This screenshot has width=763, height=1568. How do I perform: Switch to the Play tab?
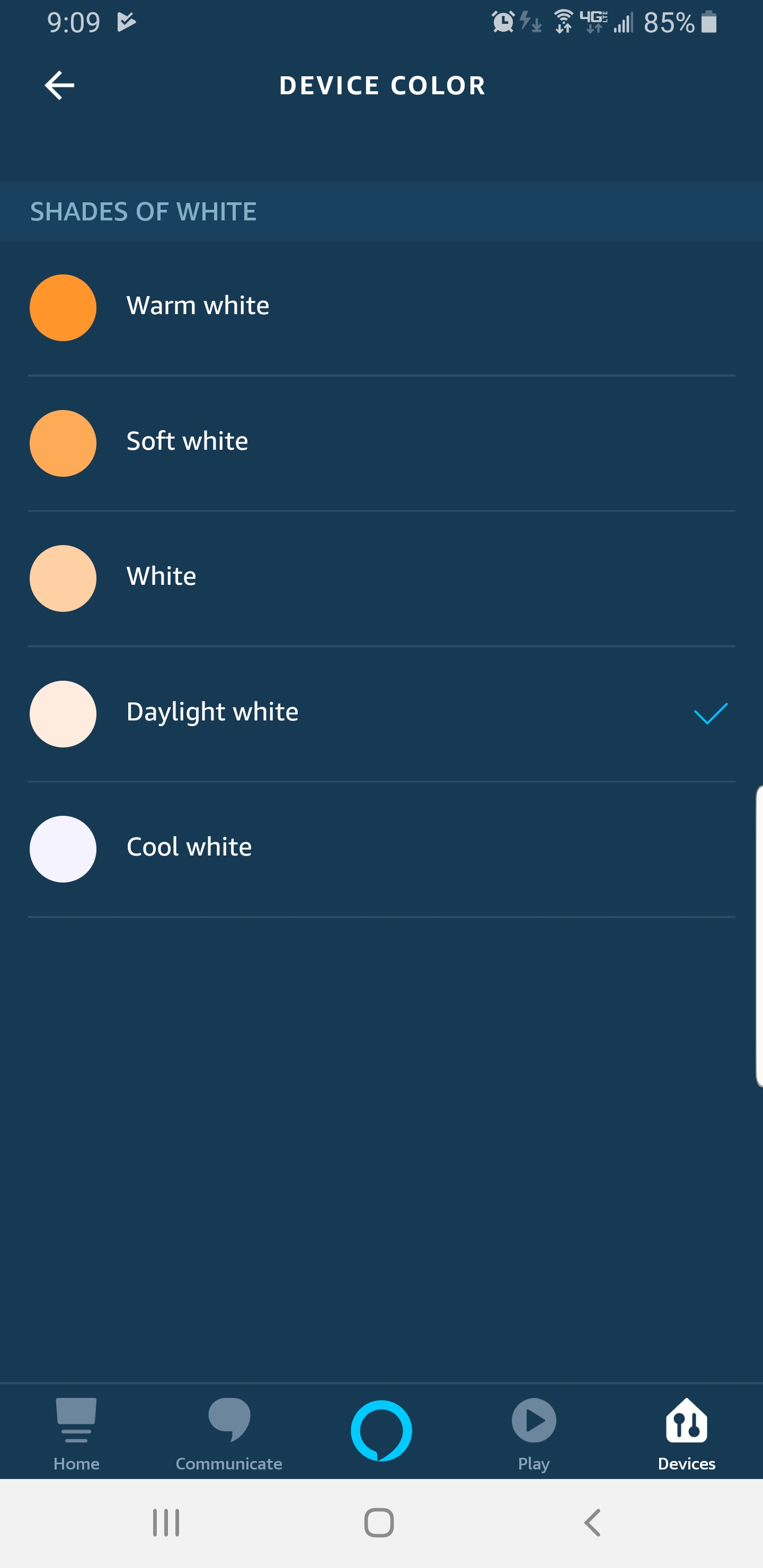tap(534, 1433)
